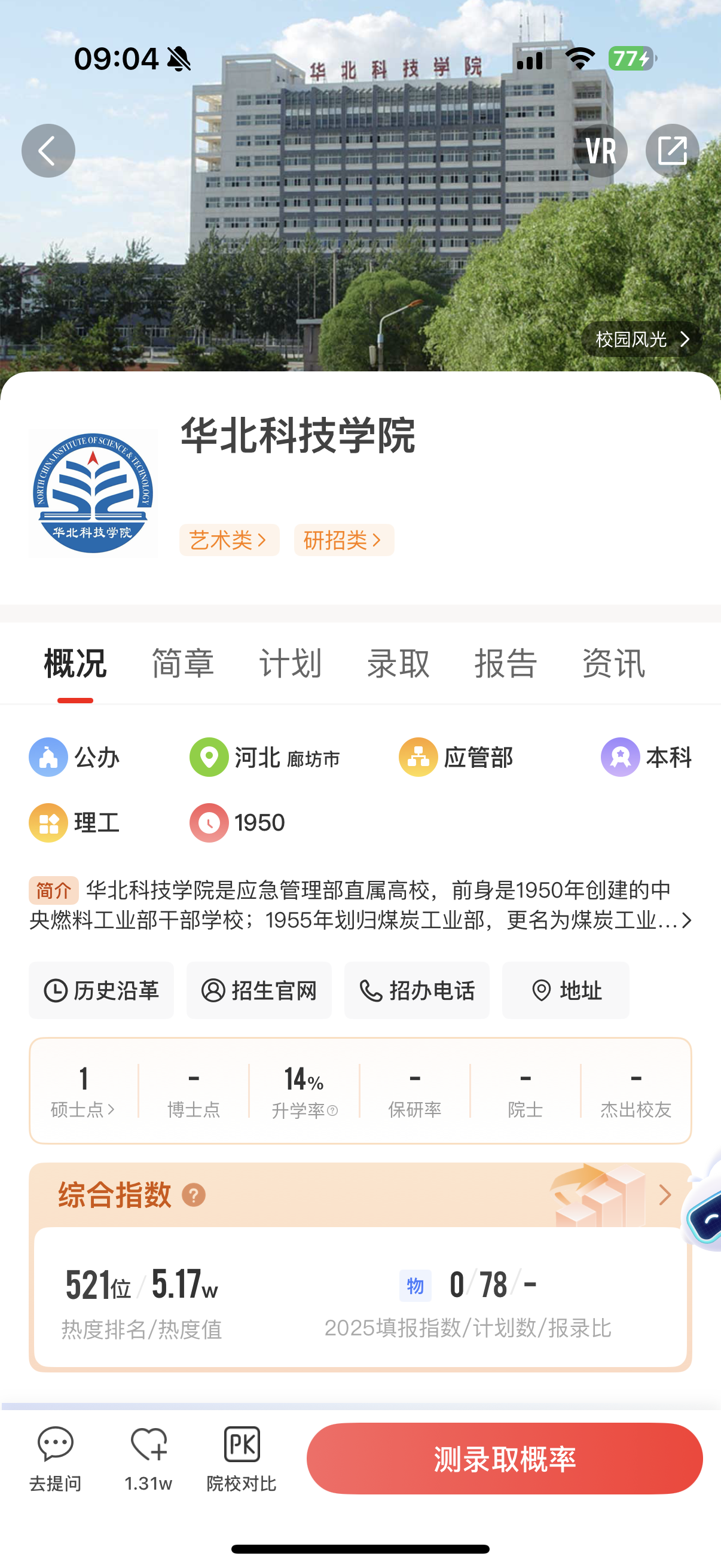The image size is (721, 1568).
Task: Show the school 地址
Action: coord(565,990)
